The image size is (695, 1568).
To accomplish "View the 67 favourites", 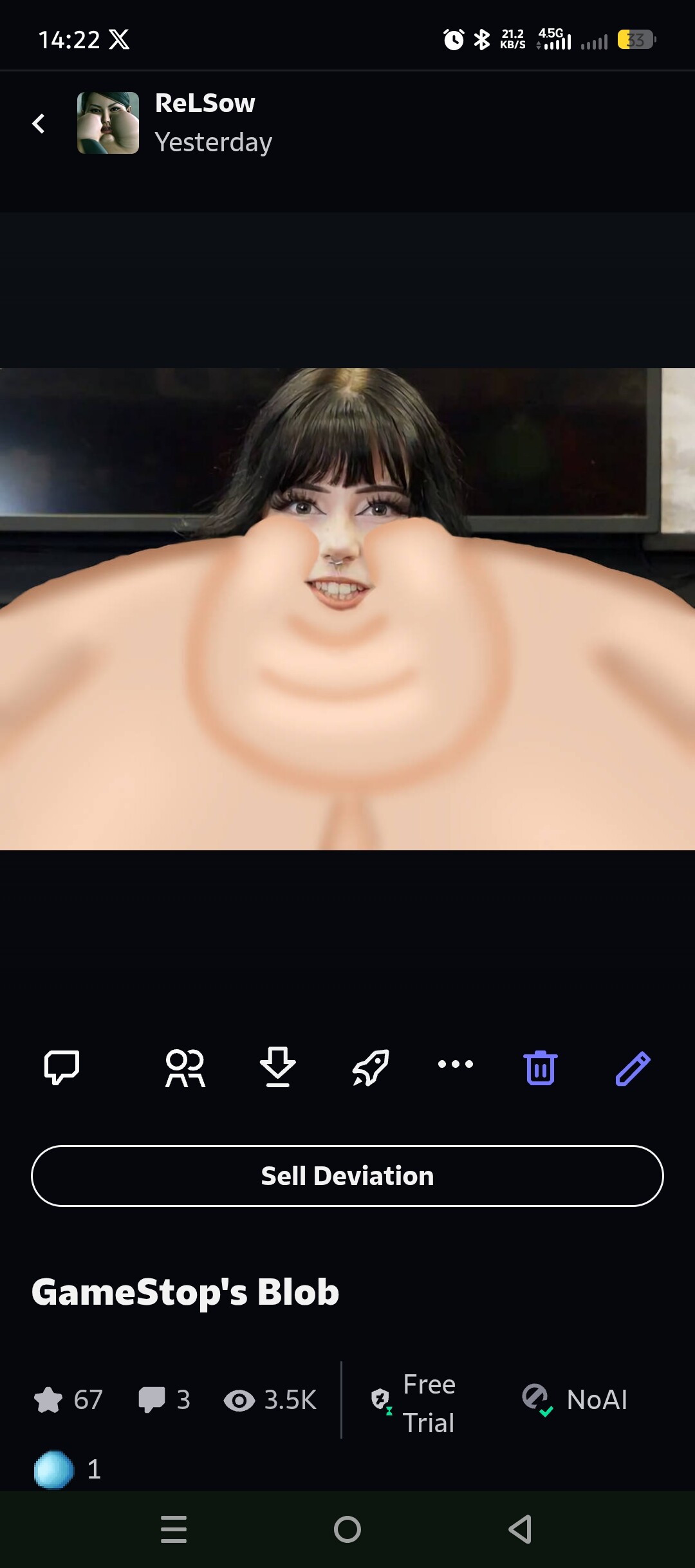I will coord(68,1400).
